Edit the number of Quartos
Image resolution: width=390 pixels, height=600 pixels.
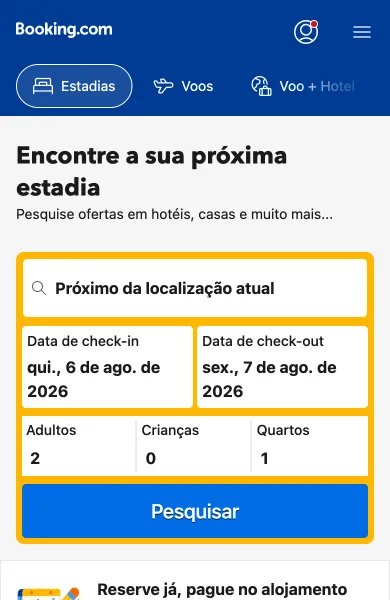coord(310,446)
